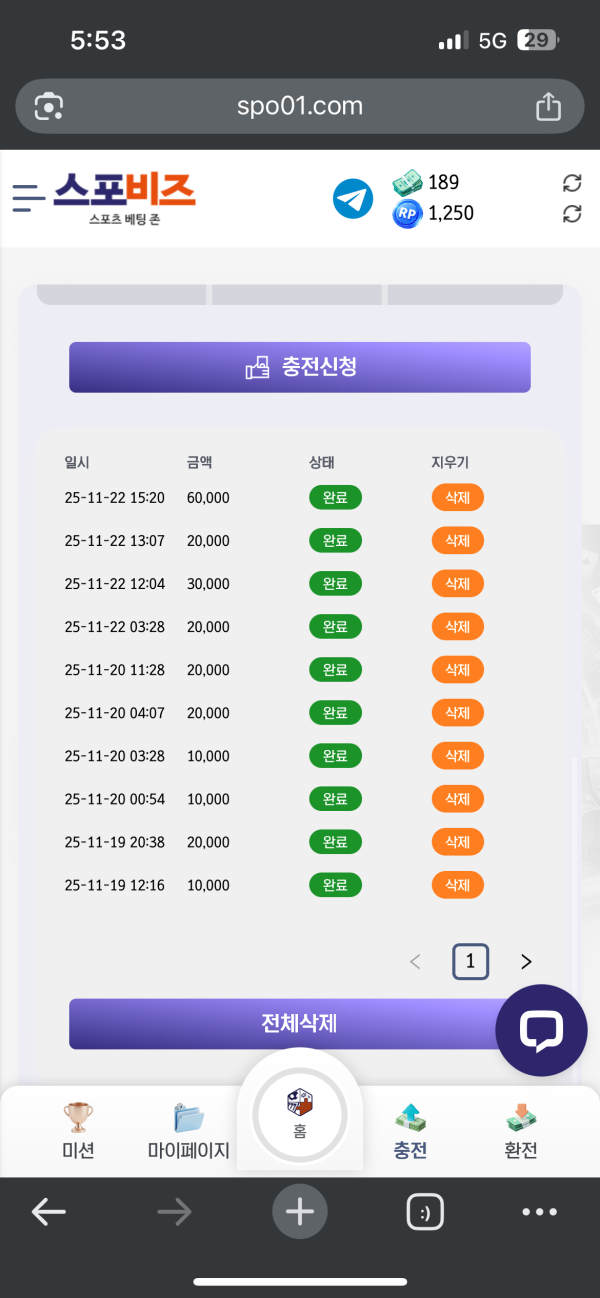Open the live chat support bubble
The image size is (600, 1298).
(541, 1030)
